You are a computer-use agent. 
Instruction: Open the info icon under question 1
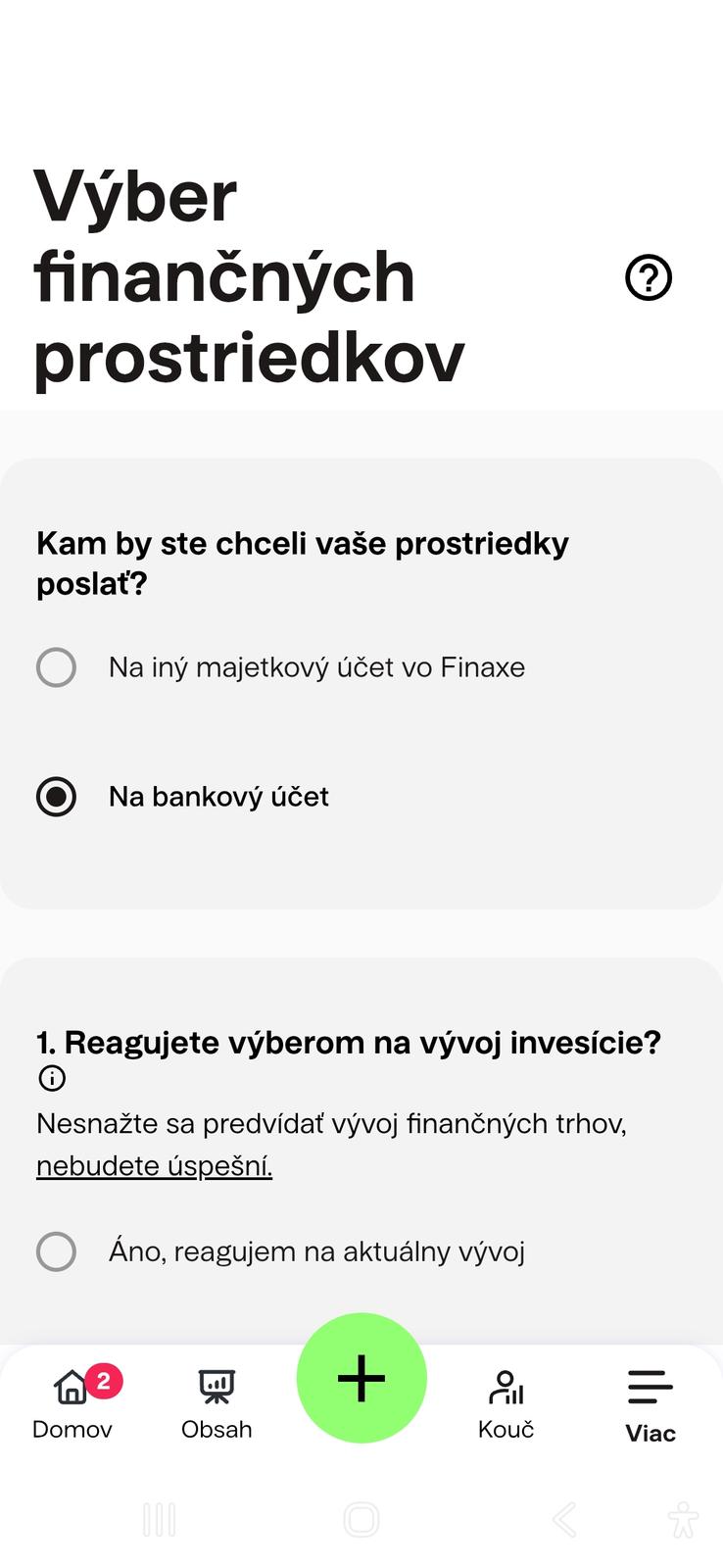pyautogui.click(x=52, y=1078)
